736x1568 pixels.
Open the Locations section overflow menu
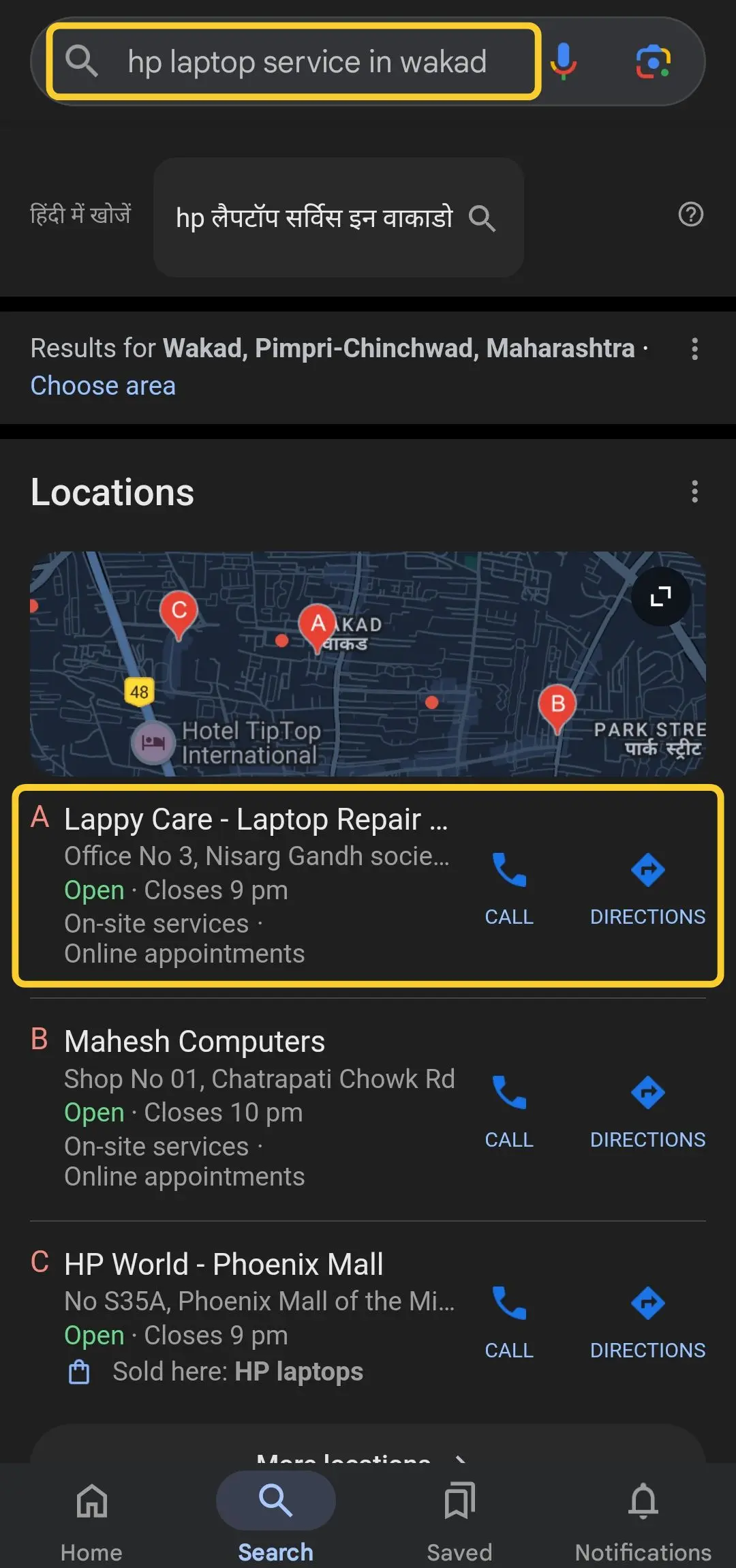(x=694, y=491)
